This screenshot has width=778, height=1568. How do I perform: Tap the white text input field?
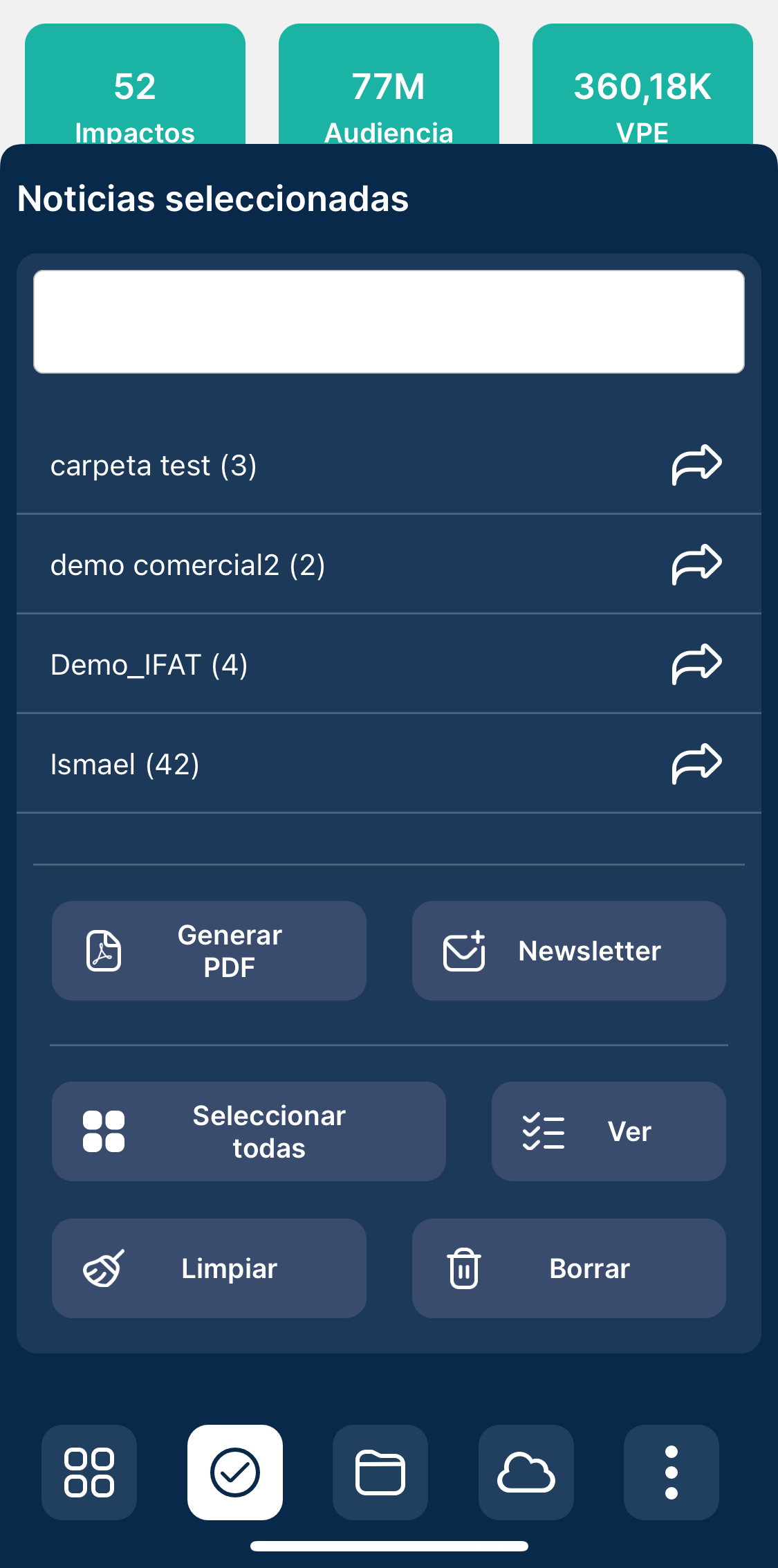tap(389, 322)
